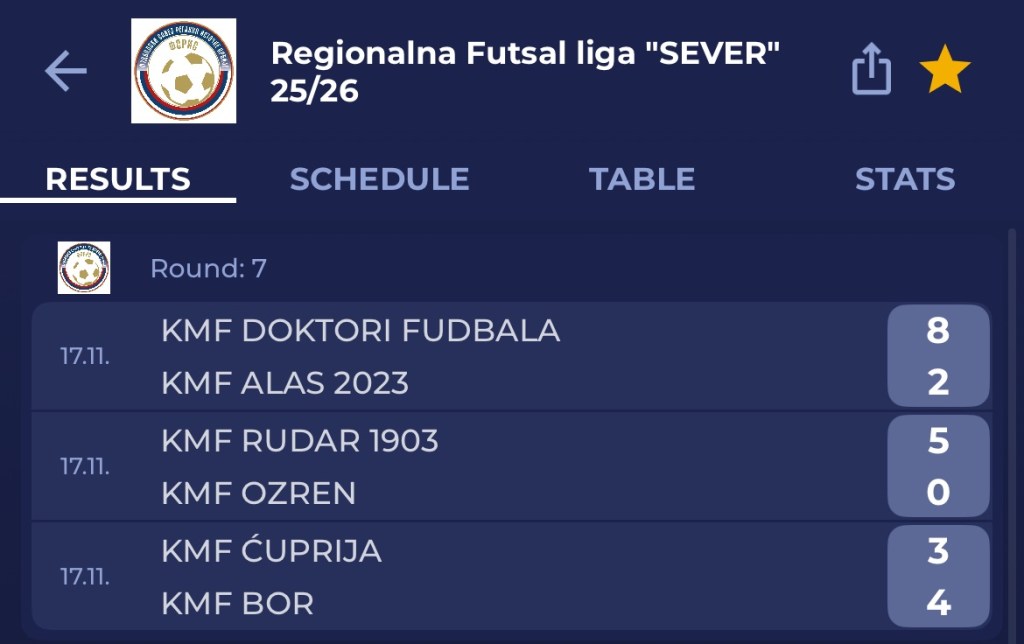1024x644 pixels.
Task: Switch to the Table tab
Action: [x=642, y=179]
